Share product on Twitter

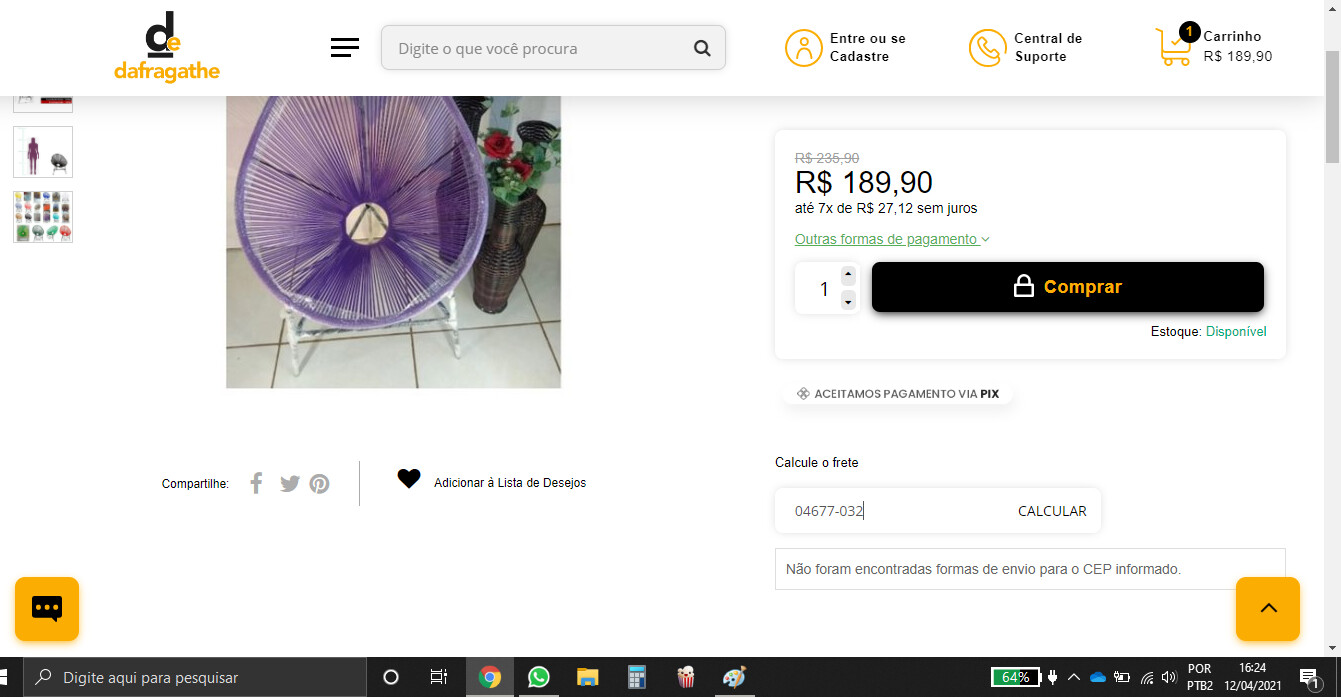tap(290, 484)
